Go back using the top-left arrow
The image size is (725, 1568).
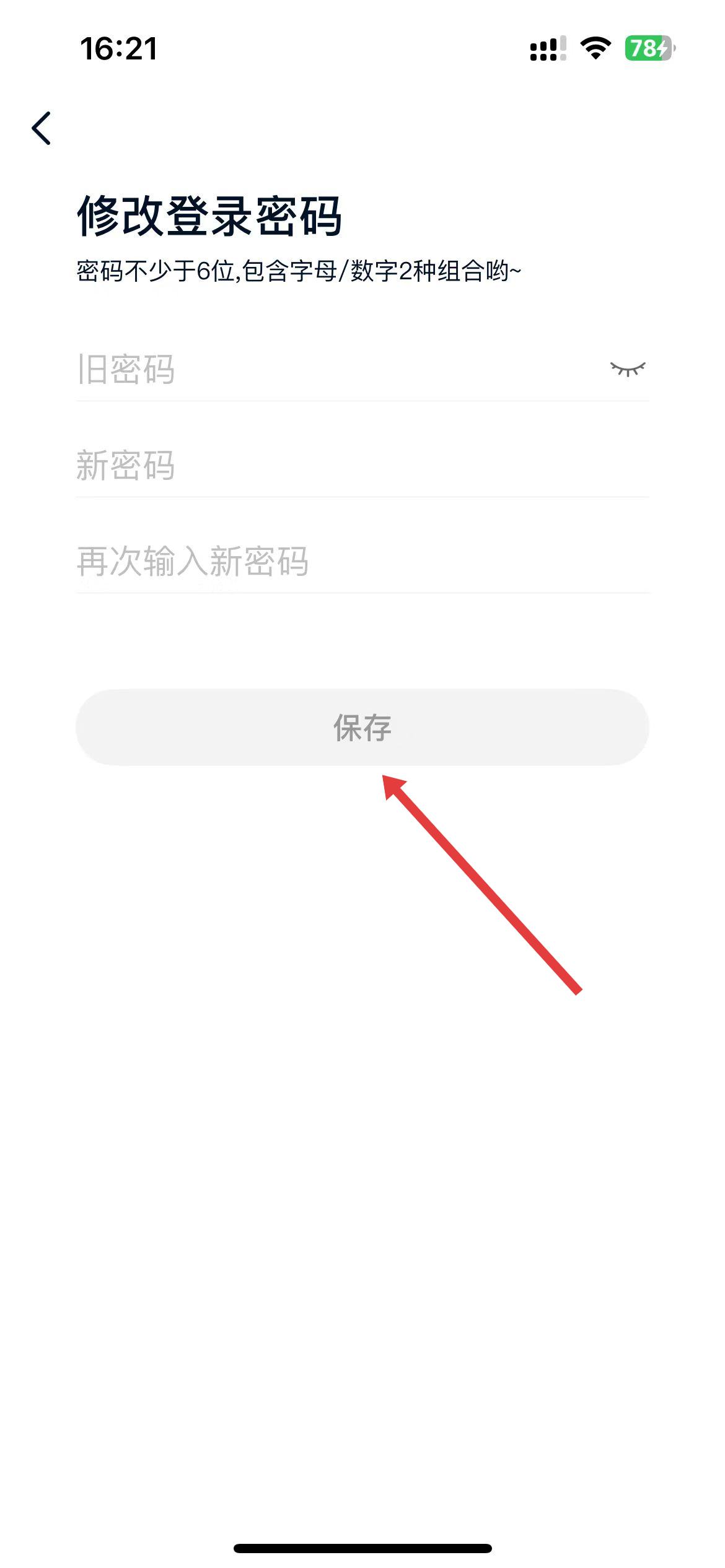pyautogui.click(x=42, y=128)
